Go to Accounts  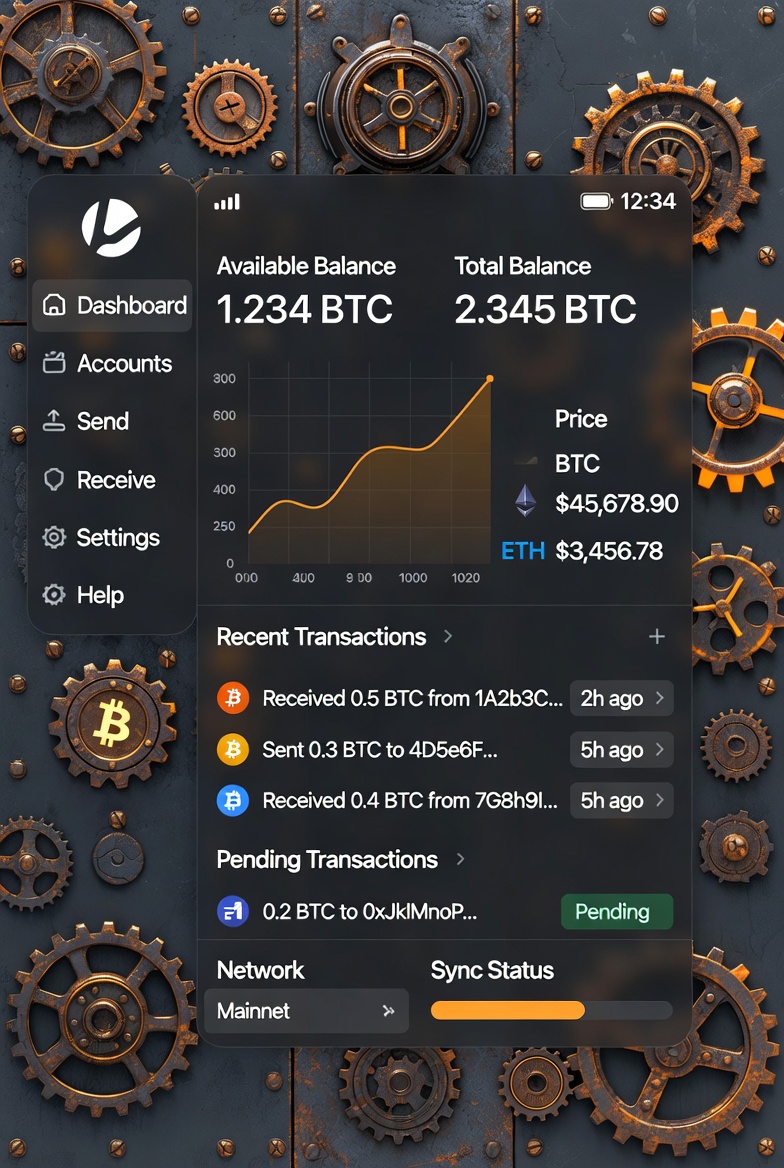tap(108, 364)
